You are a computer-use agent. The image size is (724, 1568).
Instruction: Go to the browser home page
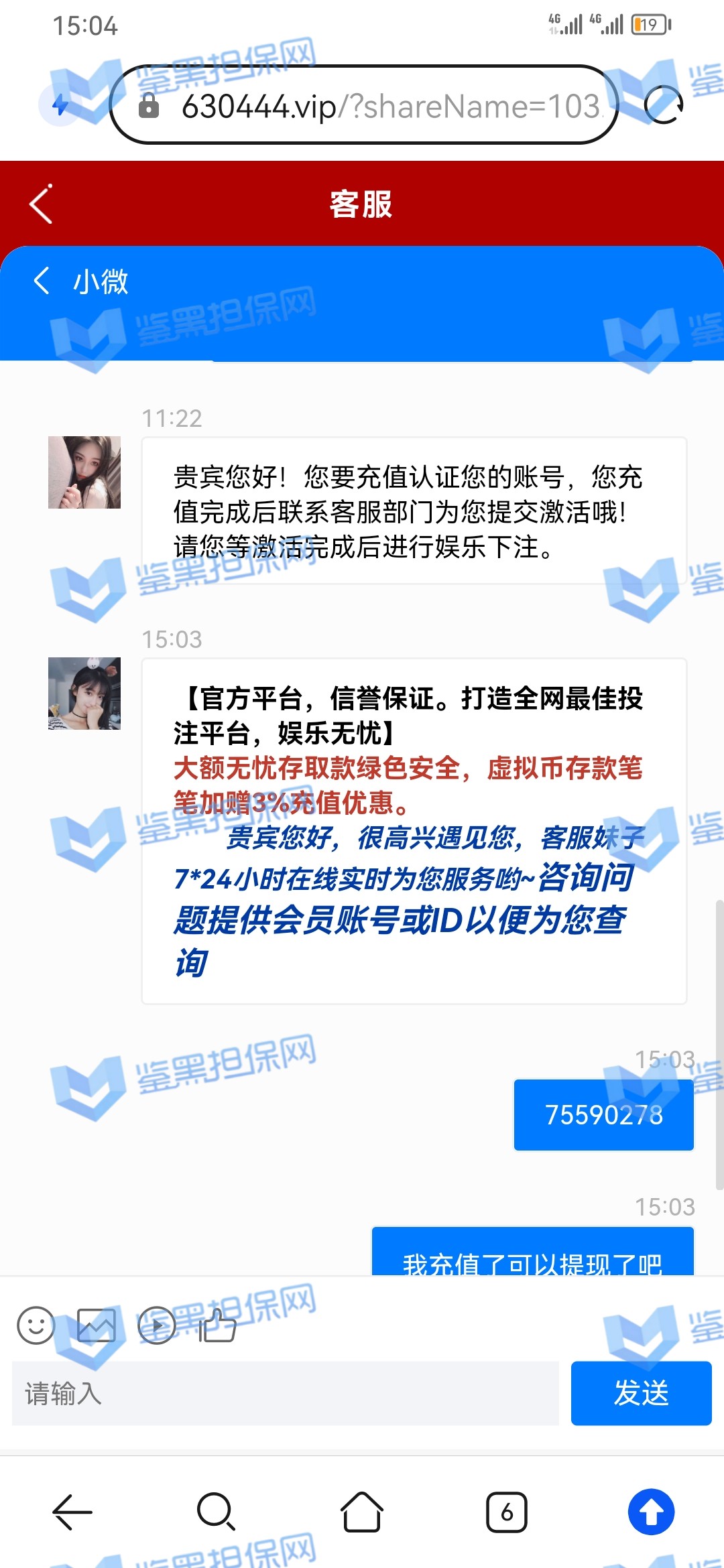[362, 1512]
